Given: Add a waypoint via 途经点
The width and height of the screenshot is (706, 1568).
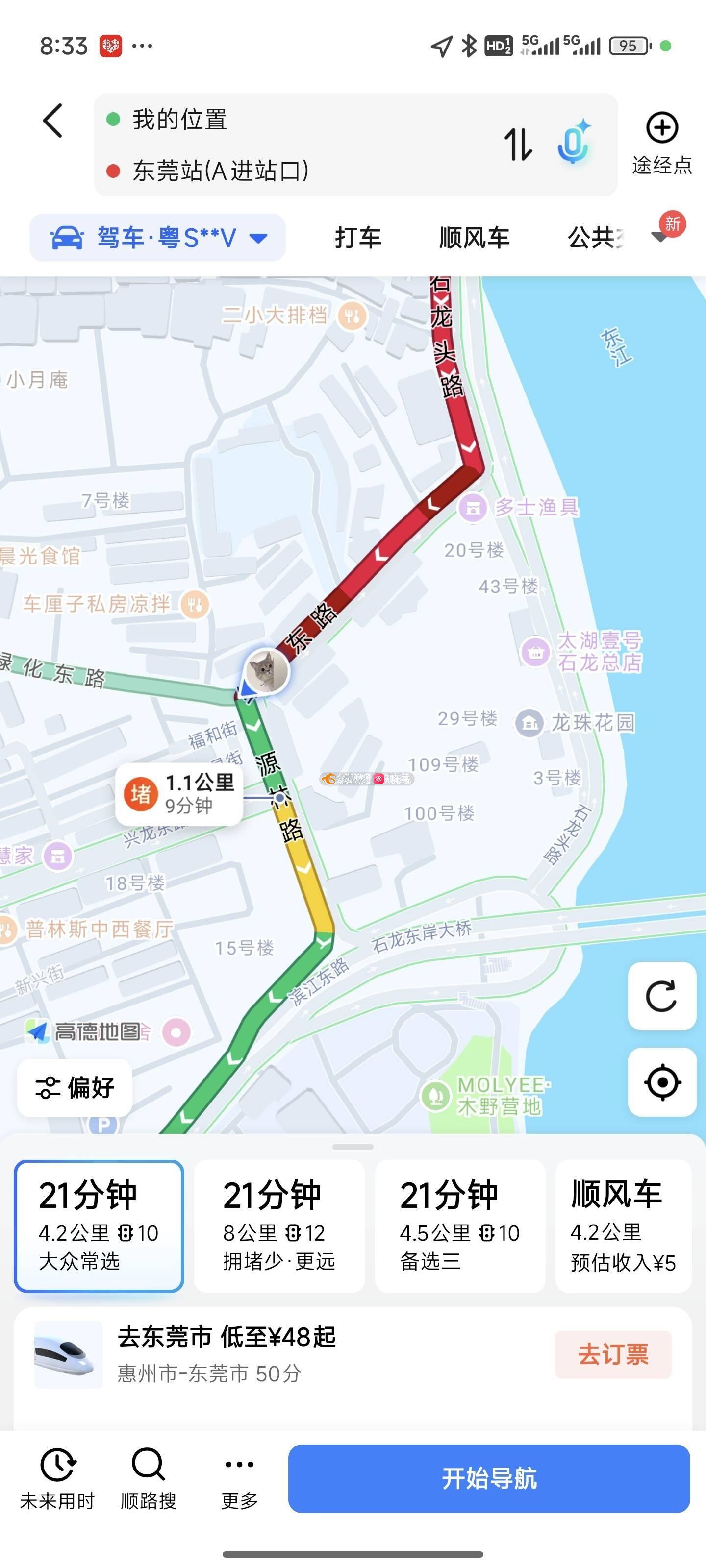Looking at the screenshot, I should 661,144.
